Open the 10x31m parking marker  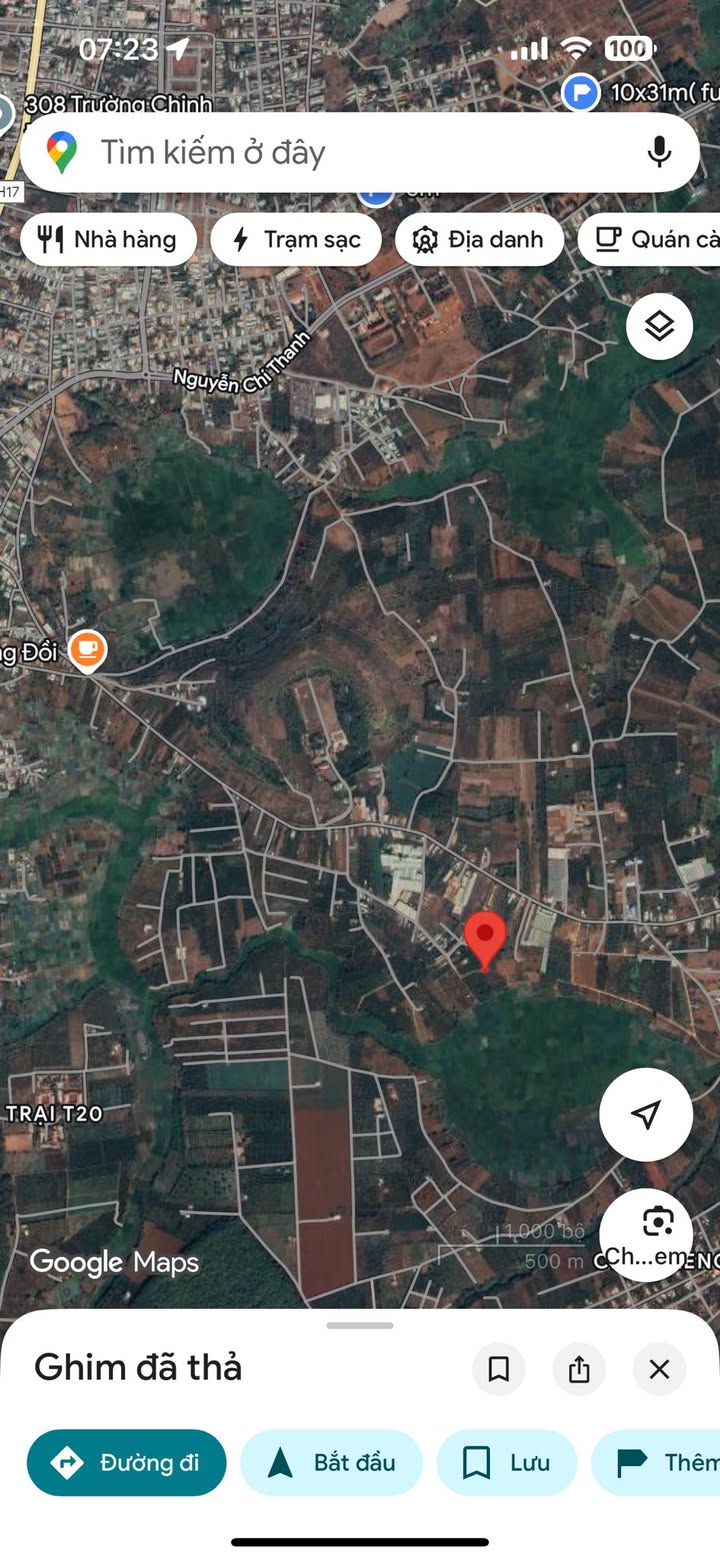[580, 93]
